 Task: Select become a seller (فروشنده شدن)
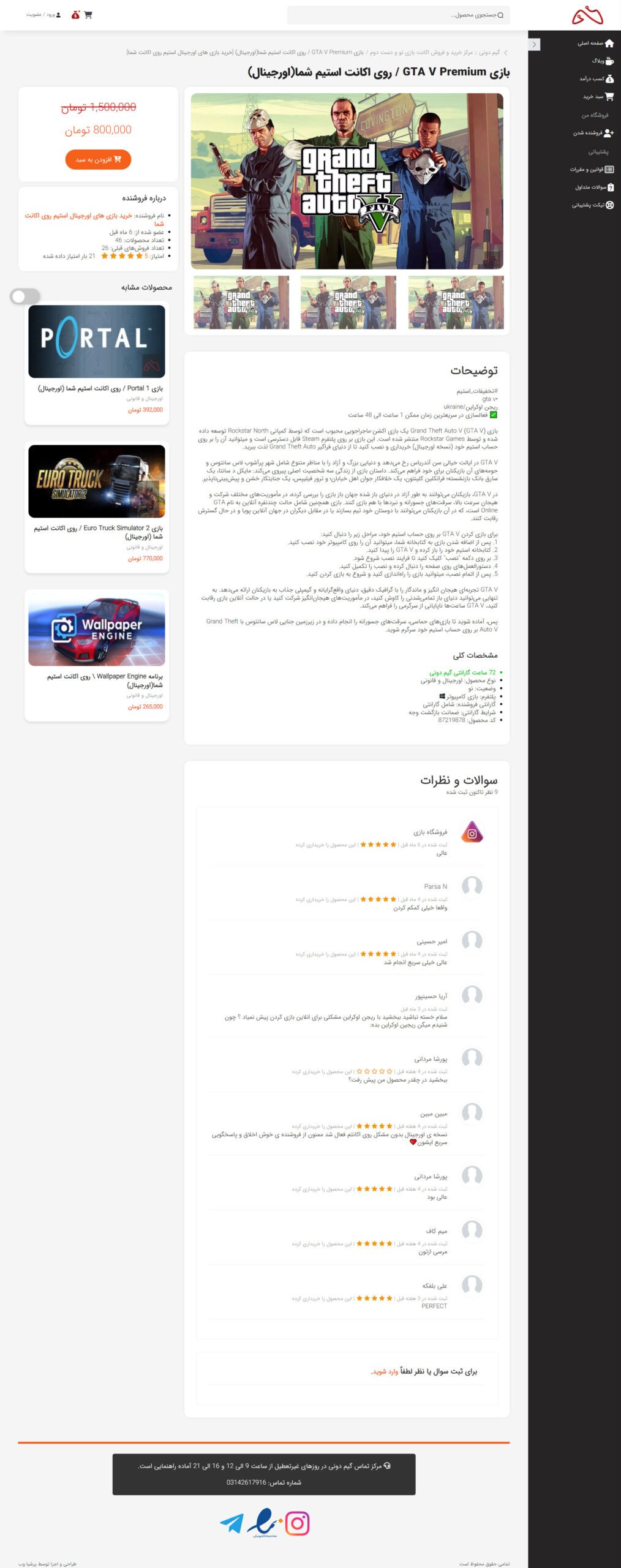coord(593,133)
